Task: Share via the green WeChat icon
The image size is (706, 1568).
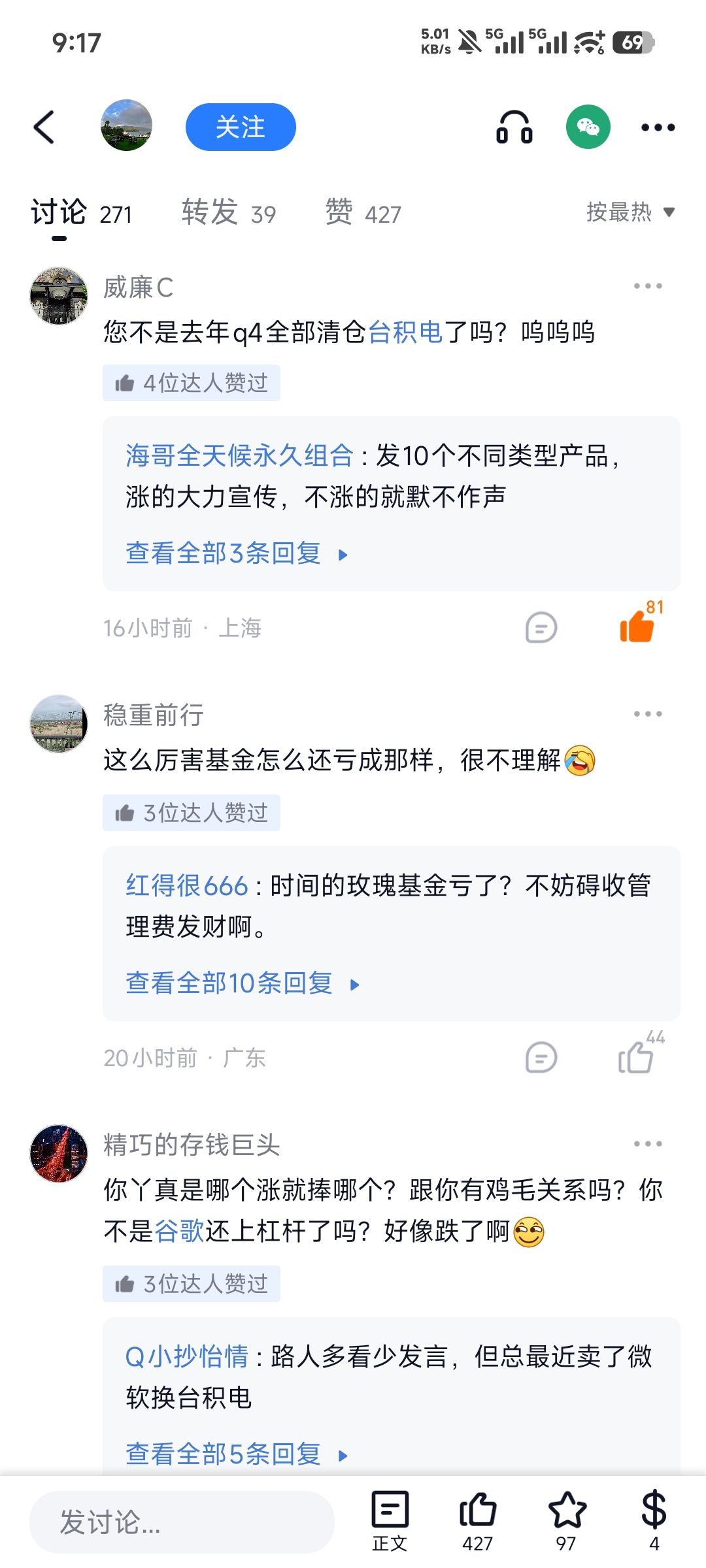Action: [588, 127]
